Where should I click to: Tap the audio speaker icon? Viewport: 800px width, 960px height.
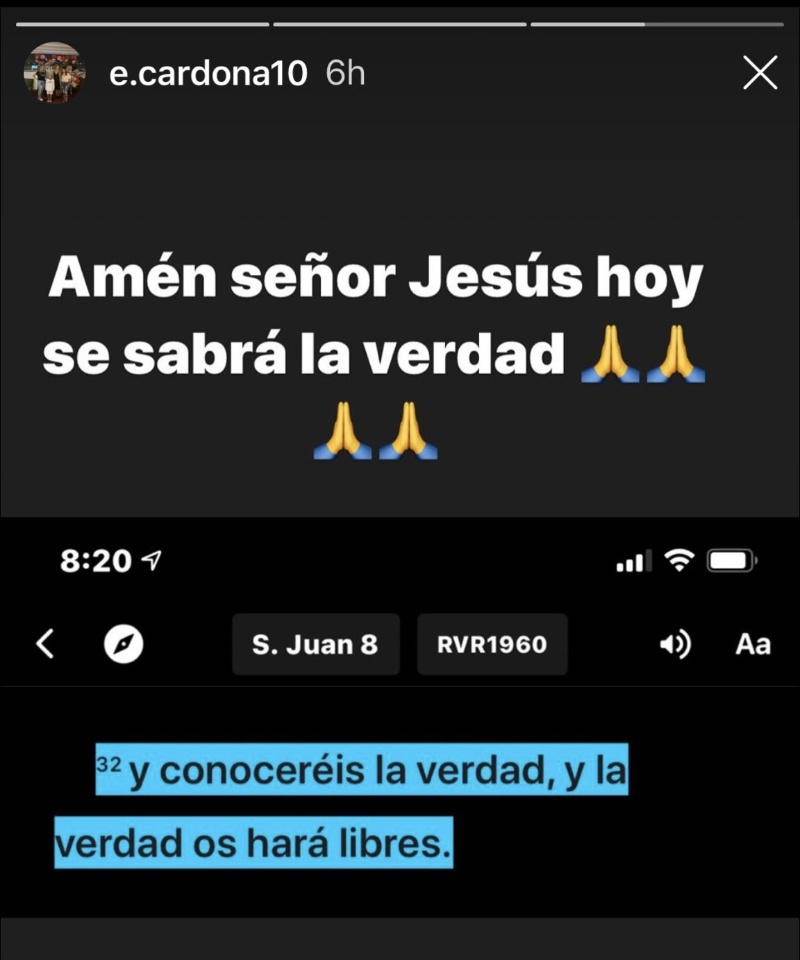(x=676, y=645)
